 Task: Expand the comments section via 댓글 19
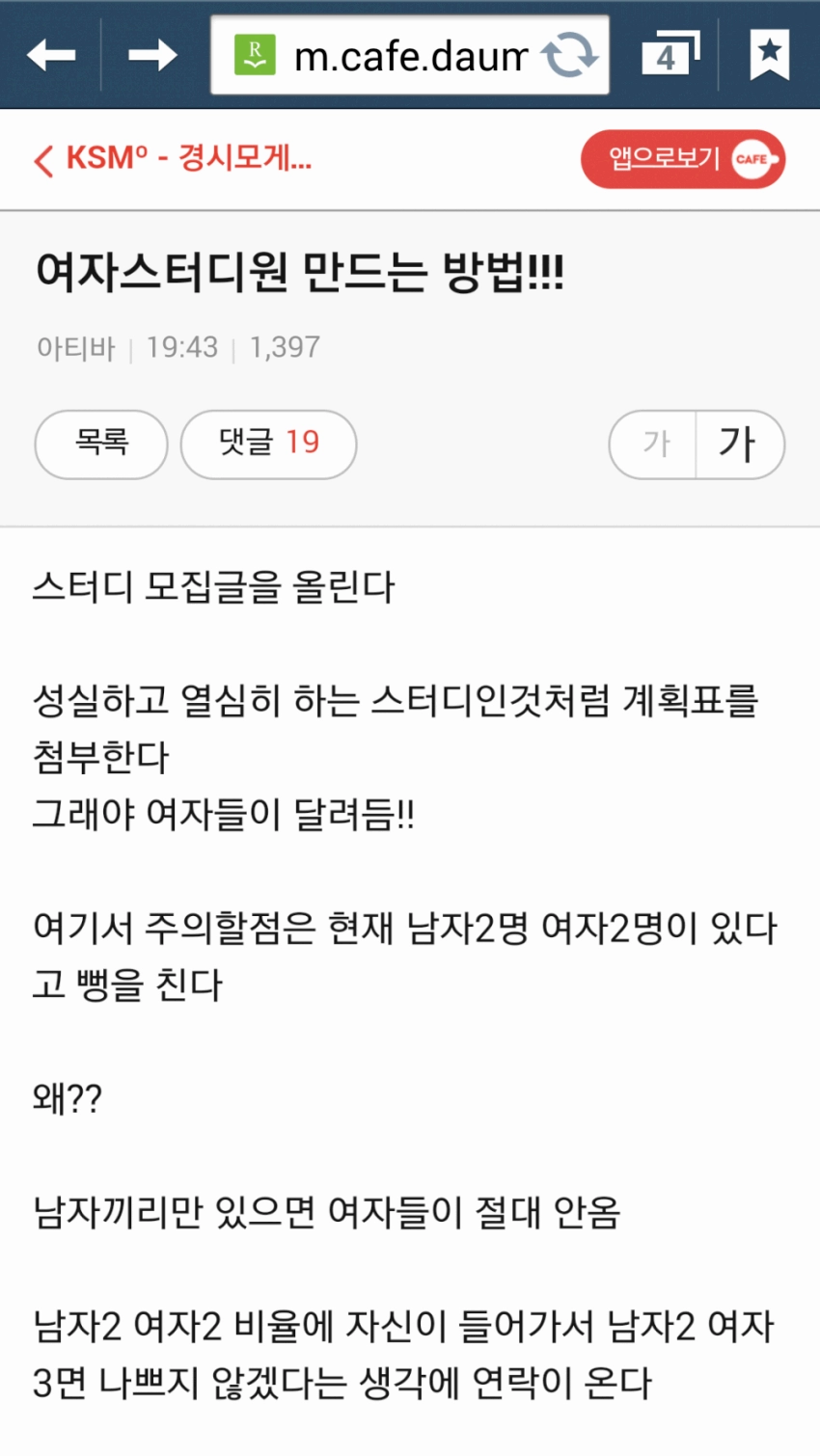pos(268,445)
